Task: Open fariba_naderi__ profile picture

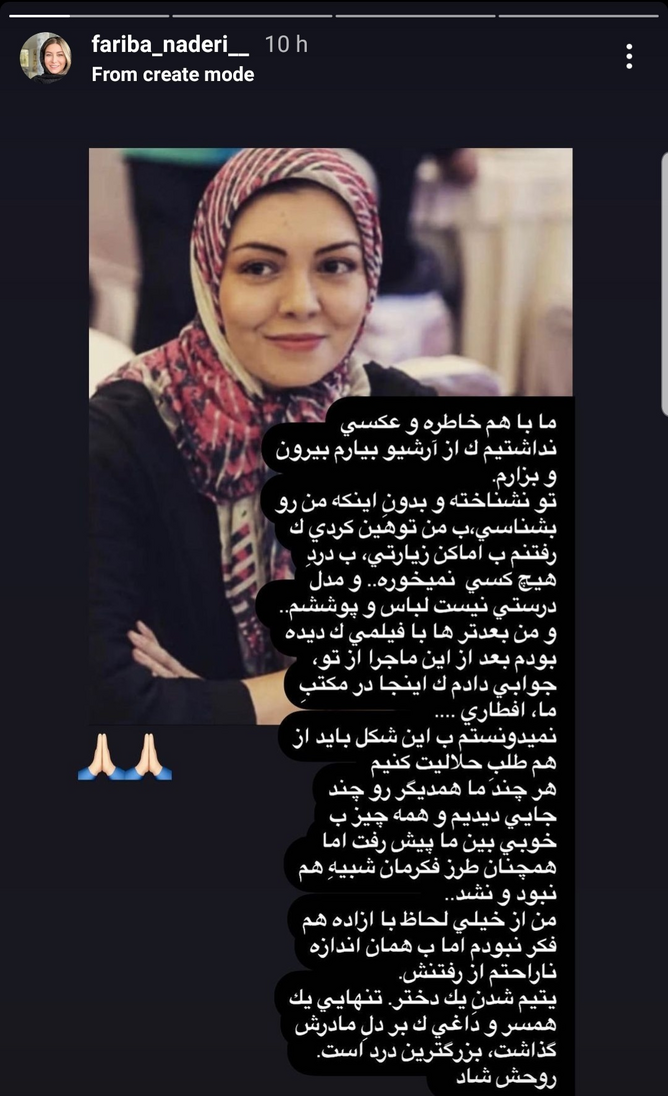Action: (45, 57)
